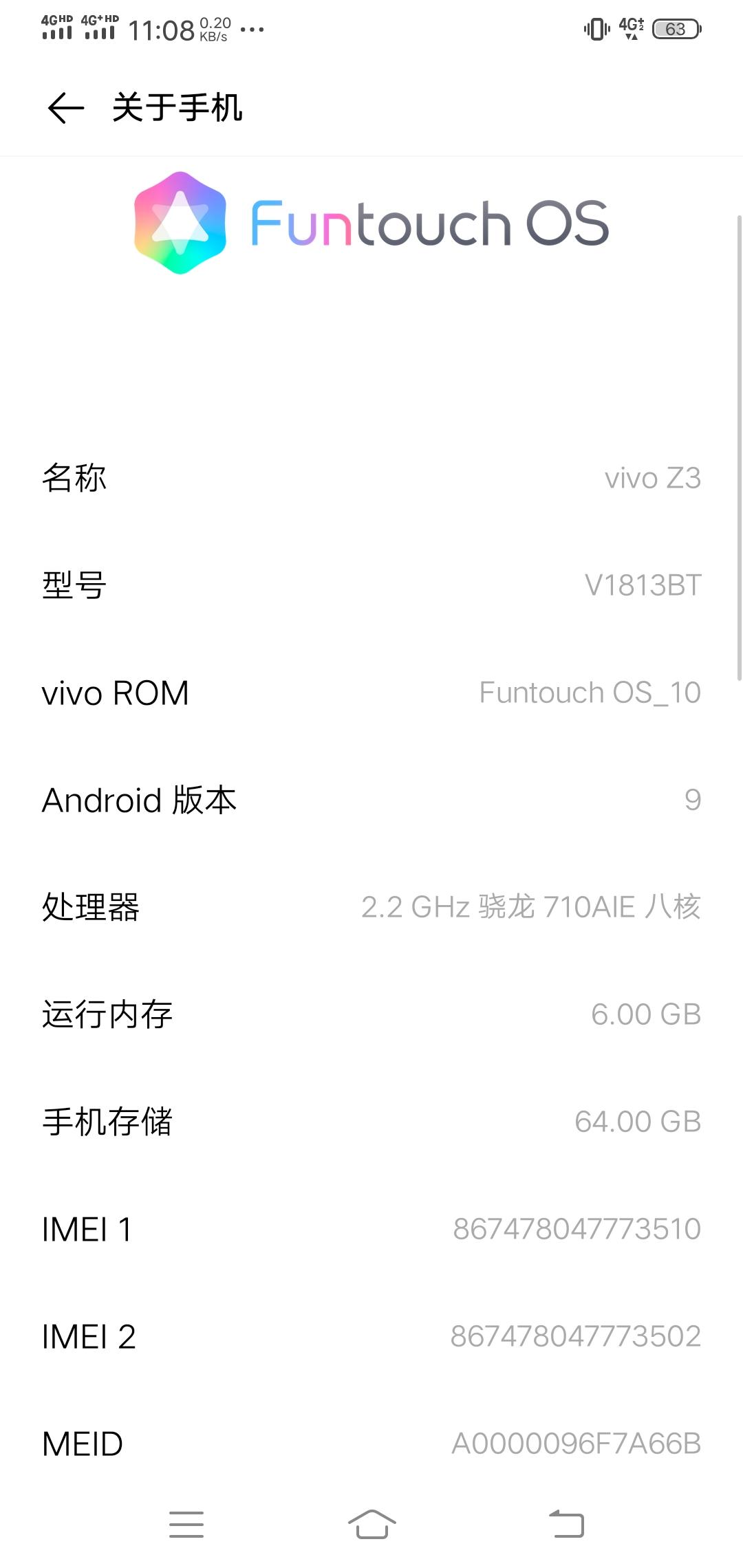Screen dimensions: 743x1568
Task: Tap the vivo ROM row
Action: pyautogui.click(x=371, y=693)
